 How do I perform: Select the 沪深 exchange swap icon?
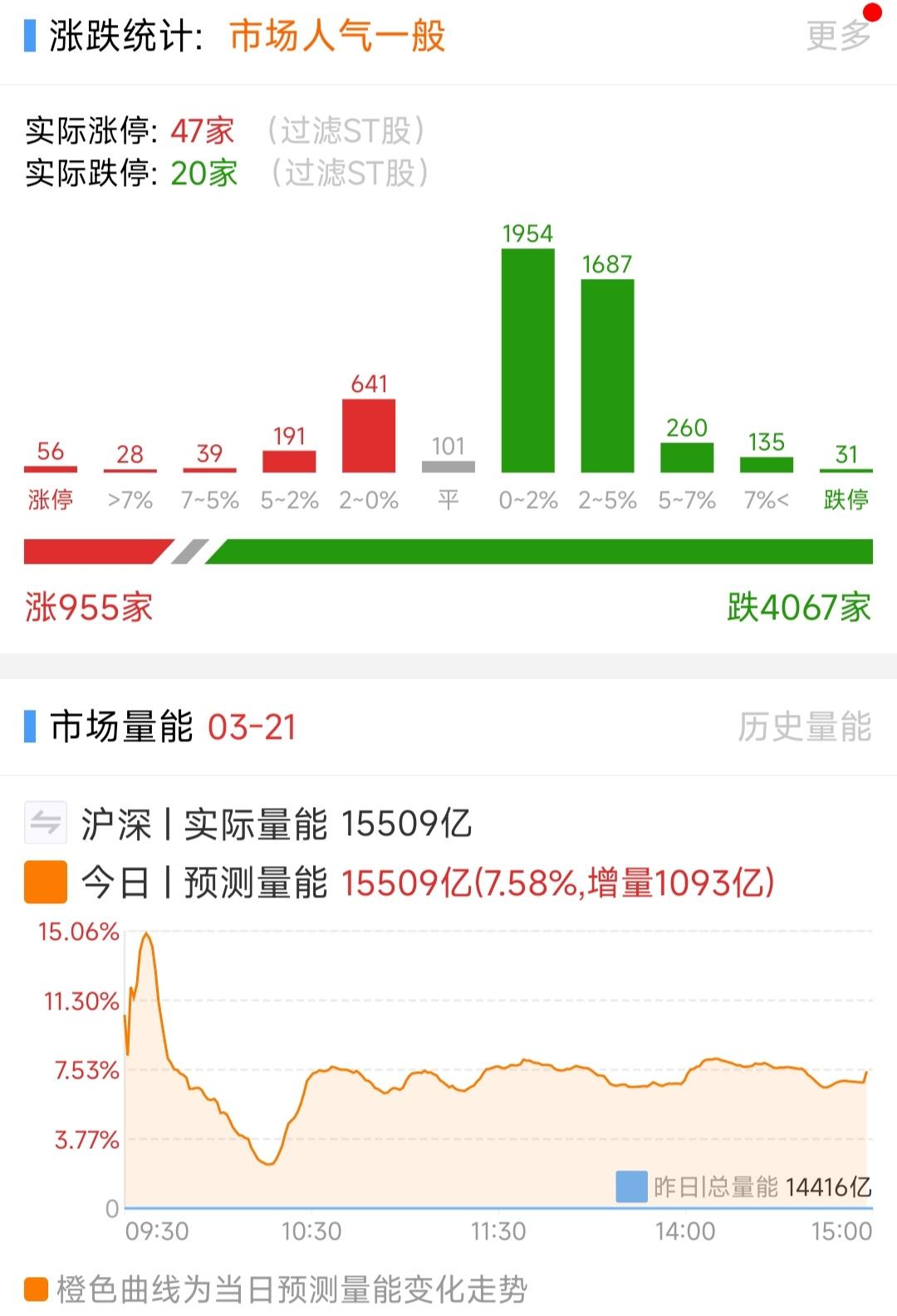point(46,822)
